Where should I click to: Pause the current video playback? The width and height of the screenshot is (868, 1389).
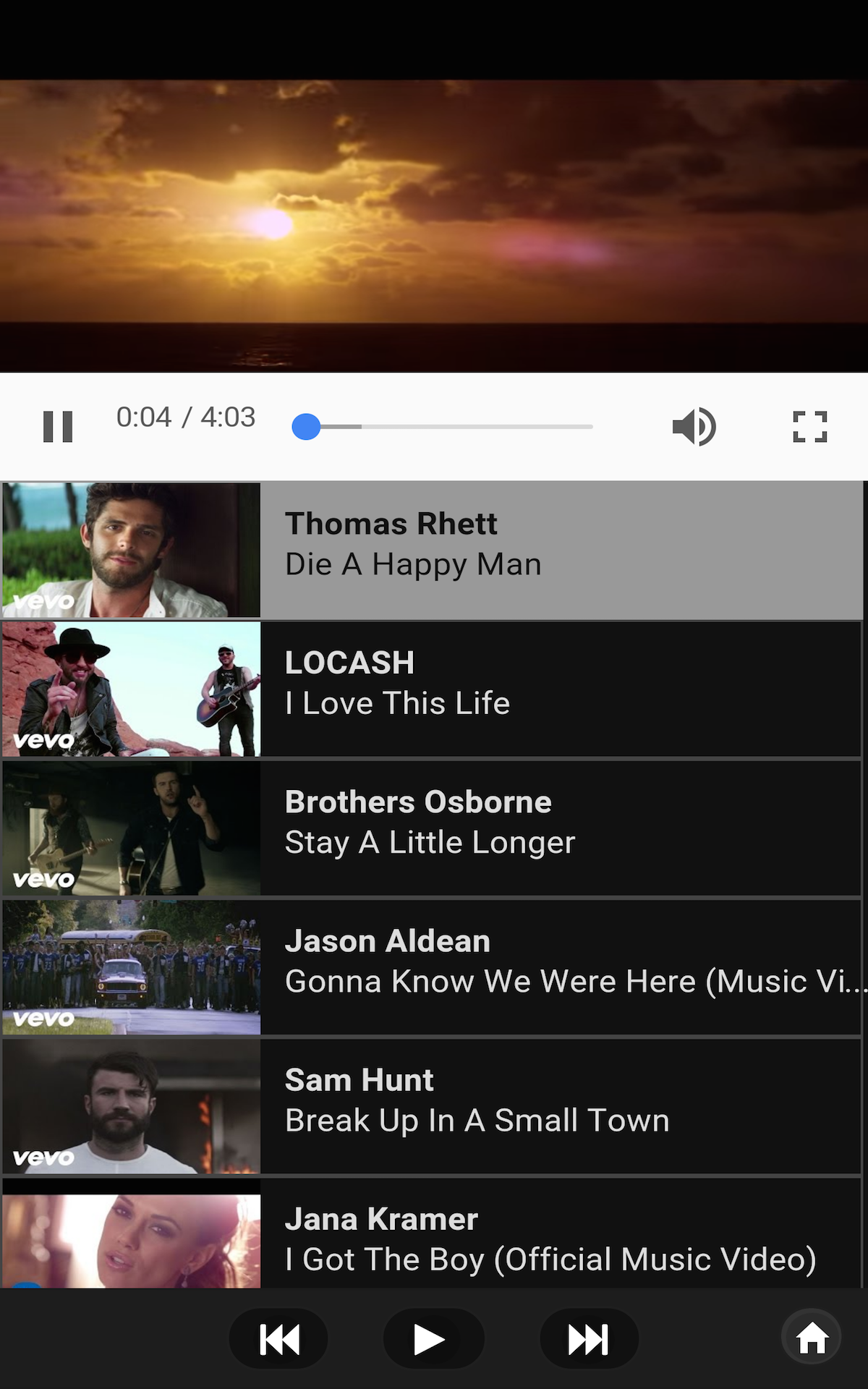pos(59,427)
